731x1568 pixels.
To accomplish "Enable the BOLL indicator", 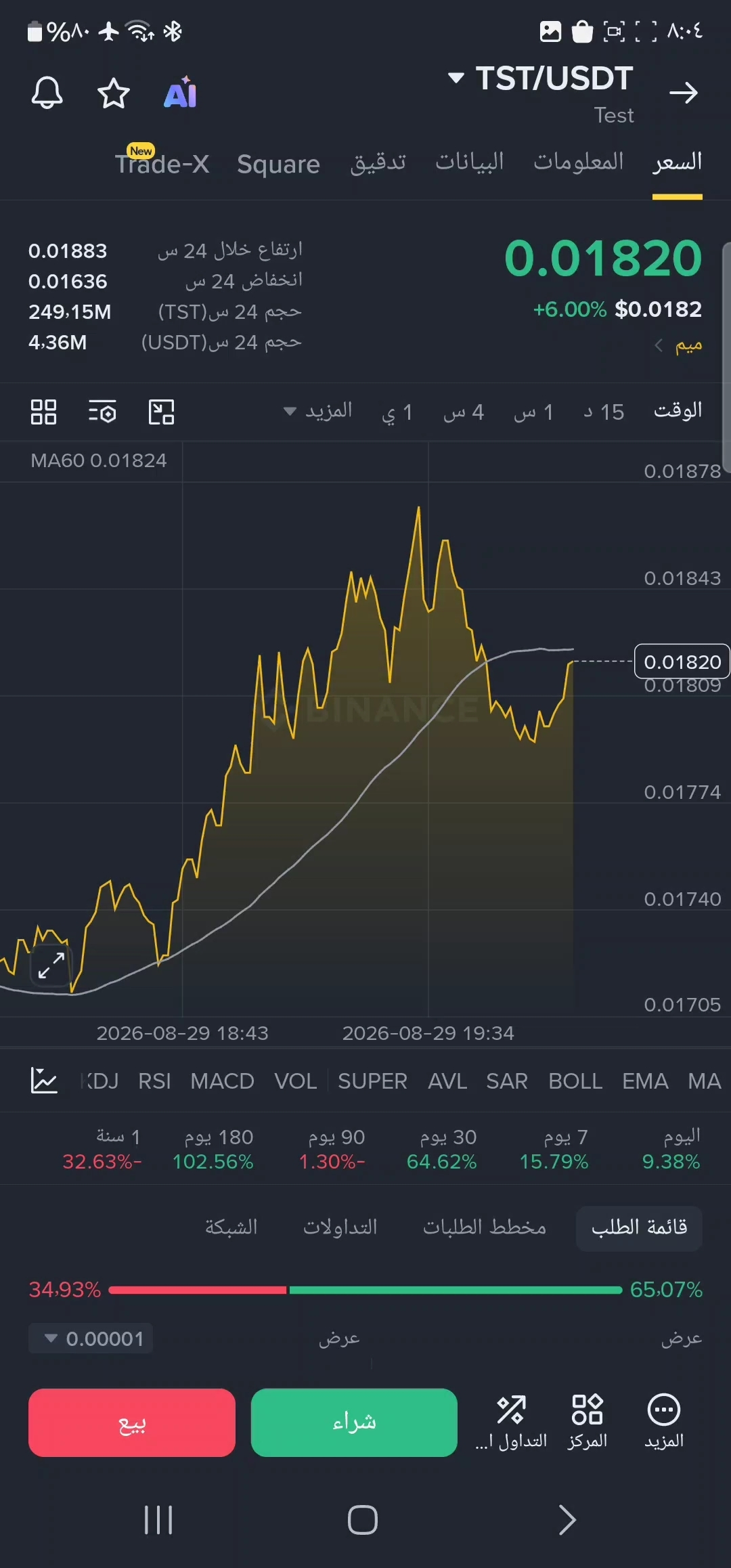I will click(575, 1081).
